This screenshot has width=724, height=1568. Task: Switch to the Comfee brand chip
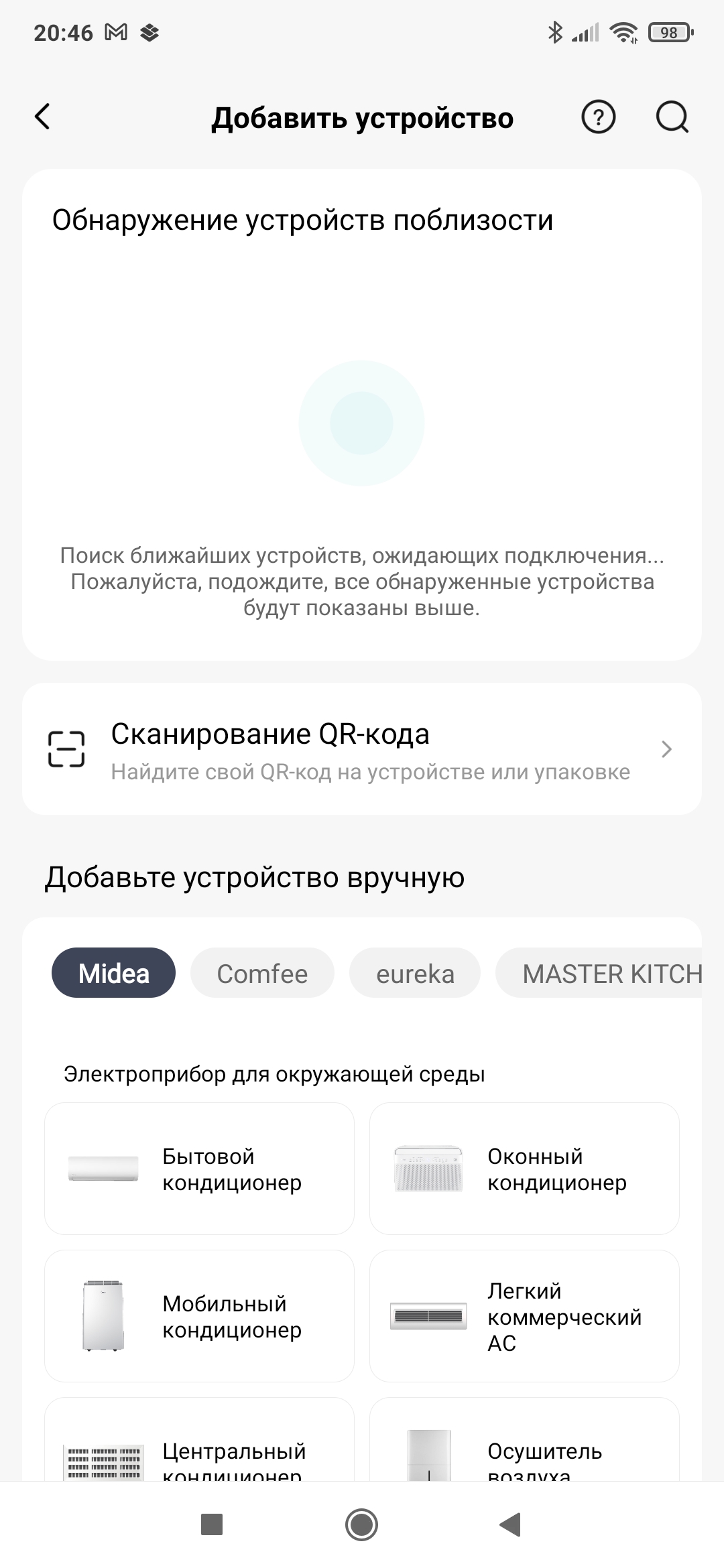[262, 973]
